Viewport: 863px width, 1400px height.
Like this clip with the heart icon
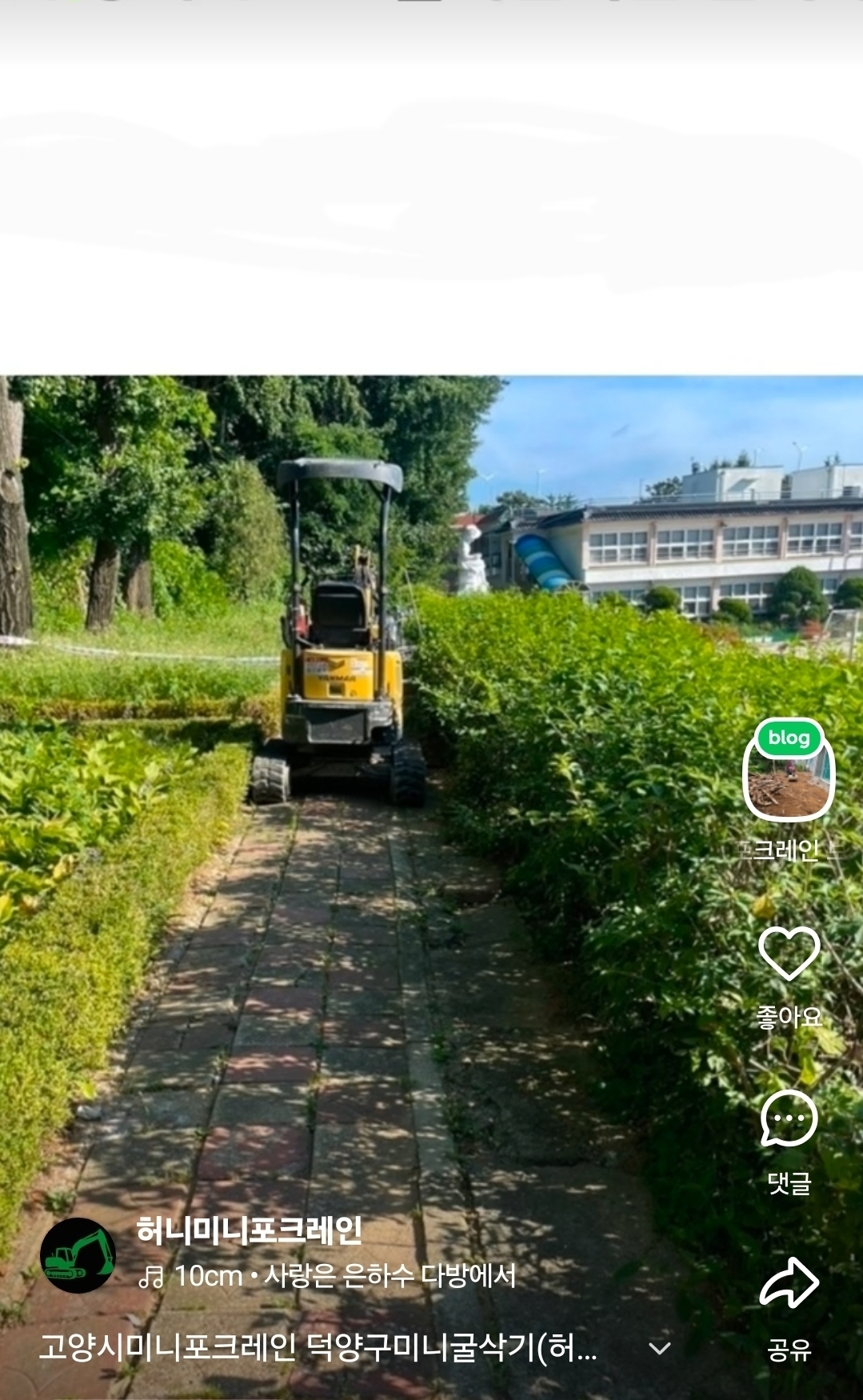pos(789,953)
